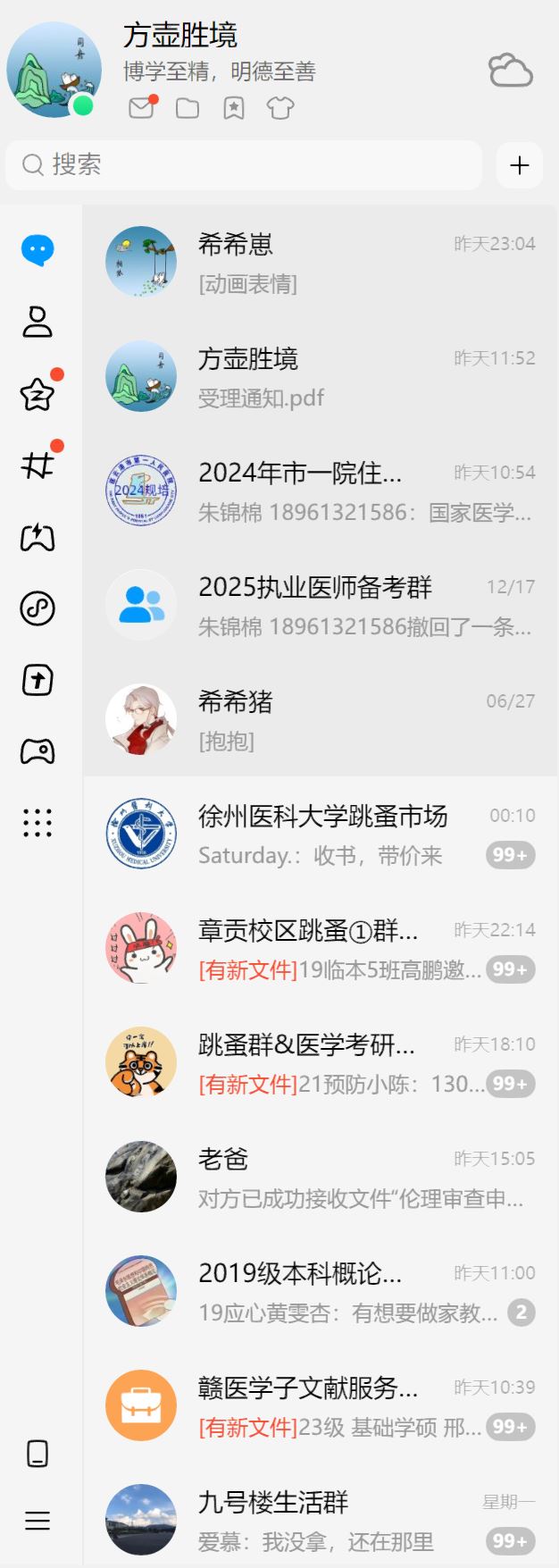
Task: Open the more apps dots grid
Action: pyautogui.click(x=38, y=822)
